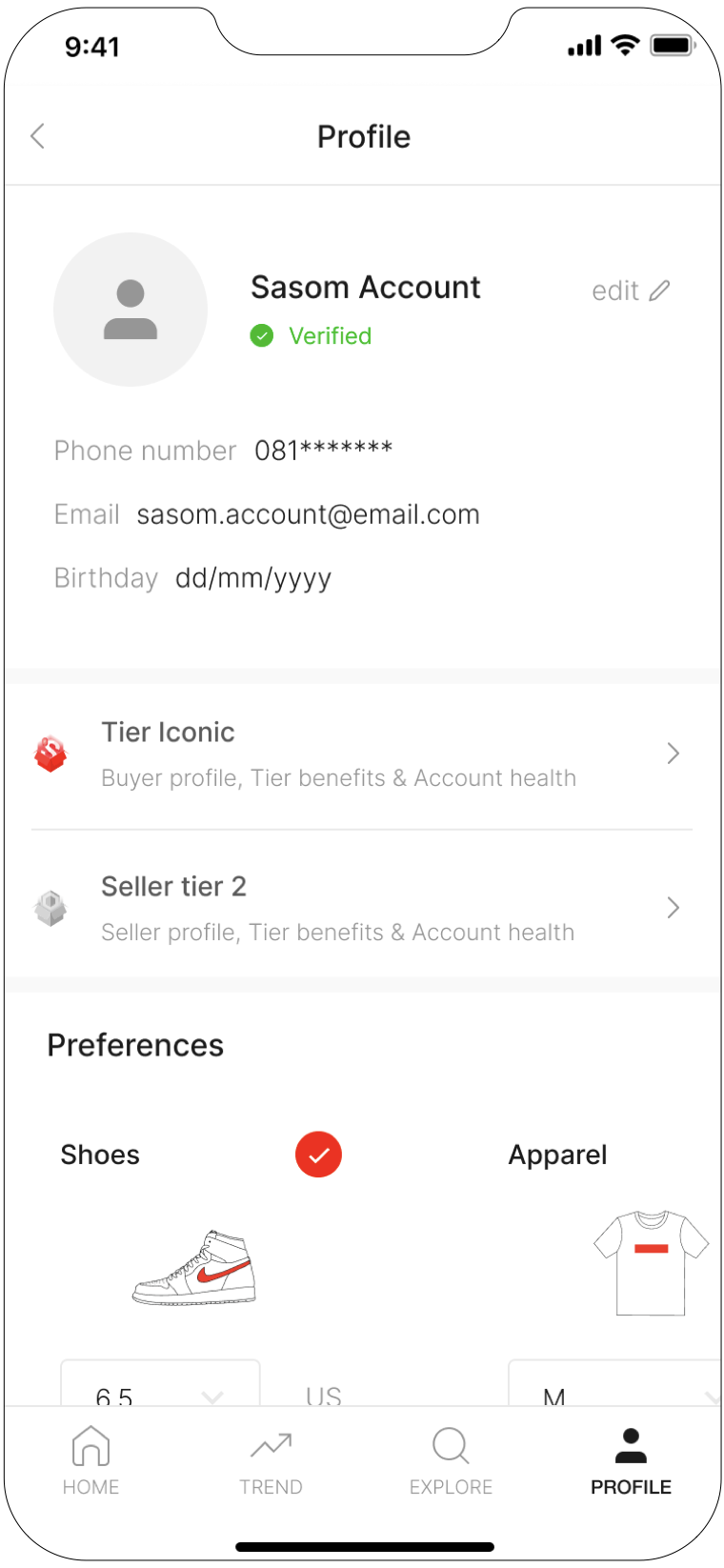
Task: Select the Profile tab
Action: click(x=631, y=1461)
